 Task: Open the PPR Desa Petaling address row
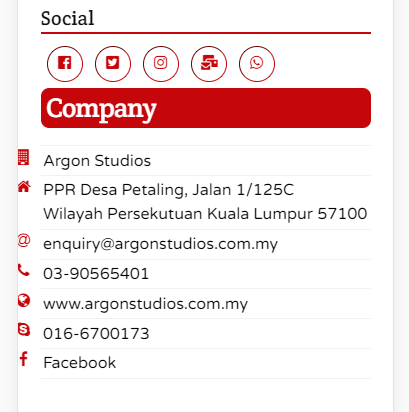(x=206, y=202)
